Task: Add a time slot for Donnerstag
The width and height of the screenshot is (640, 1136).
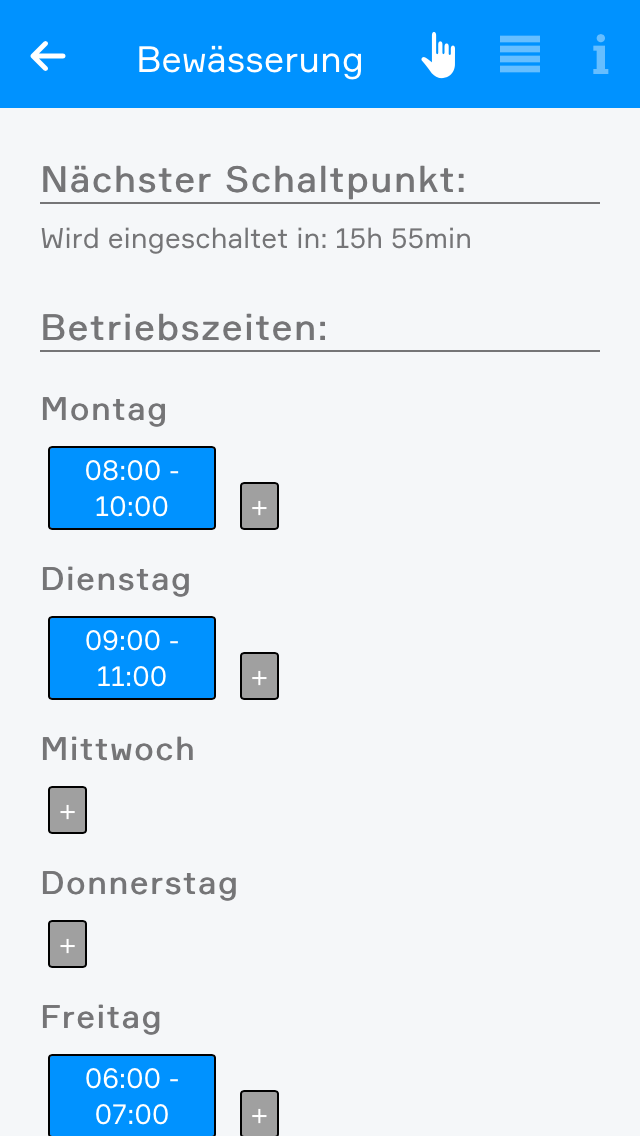Action: pyautogui.click(x=68, y=944)
